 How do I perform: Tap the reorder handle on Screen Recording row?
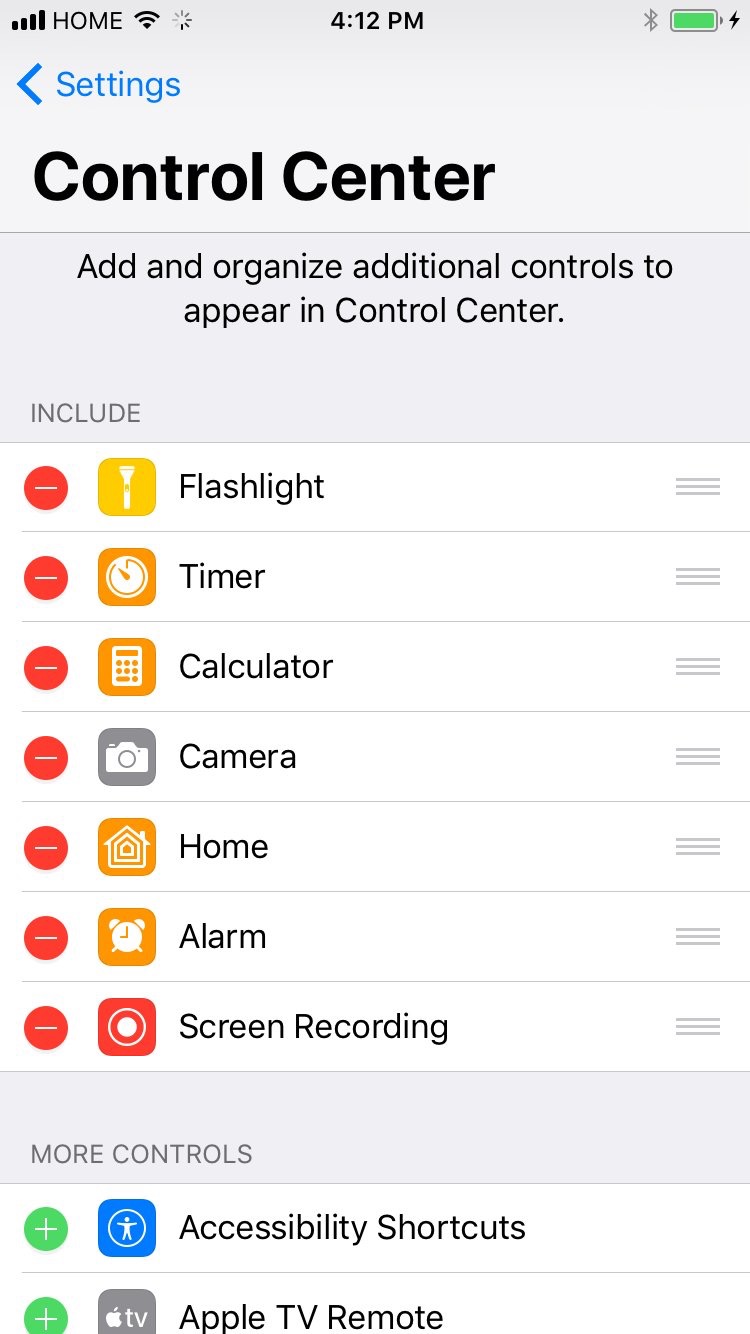pos(698,1027)
